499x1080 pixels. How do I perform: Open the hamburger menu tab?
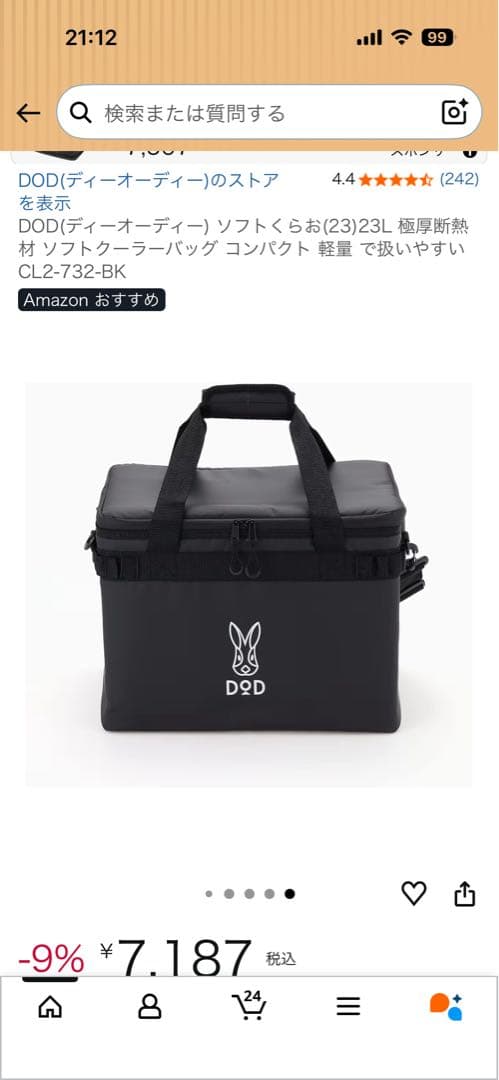click(348, 1007)
